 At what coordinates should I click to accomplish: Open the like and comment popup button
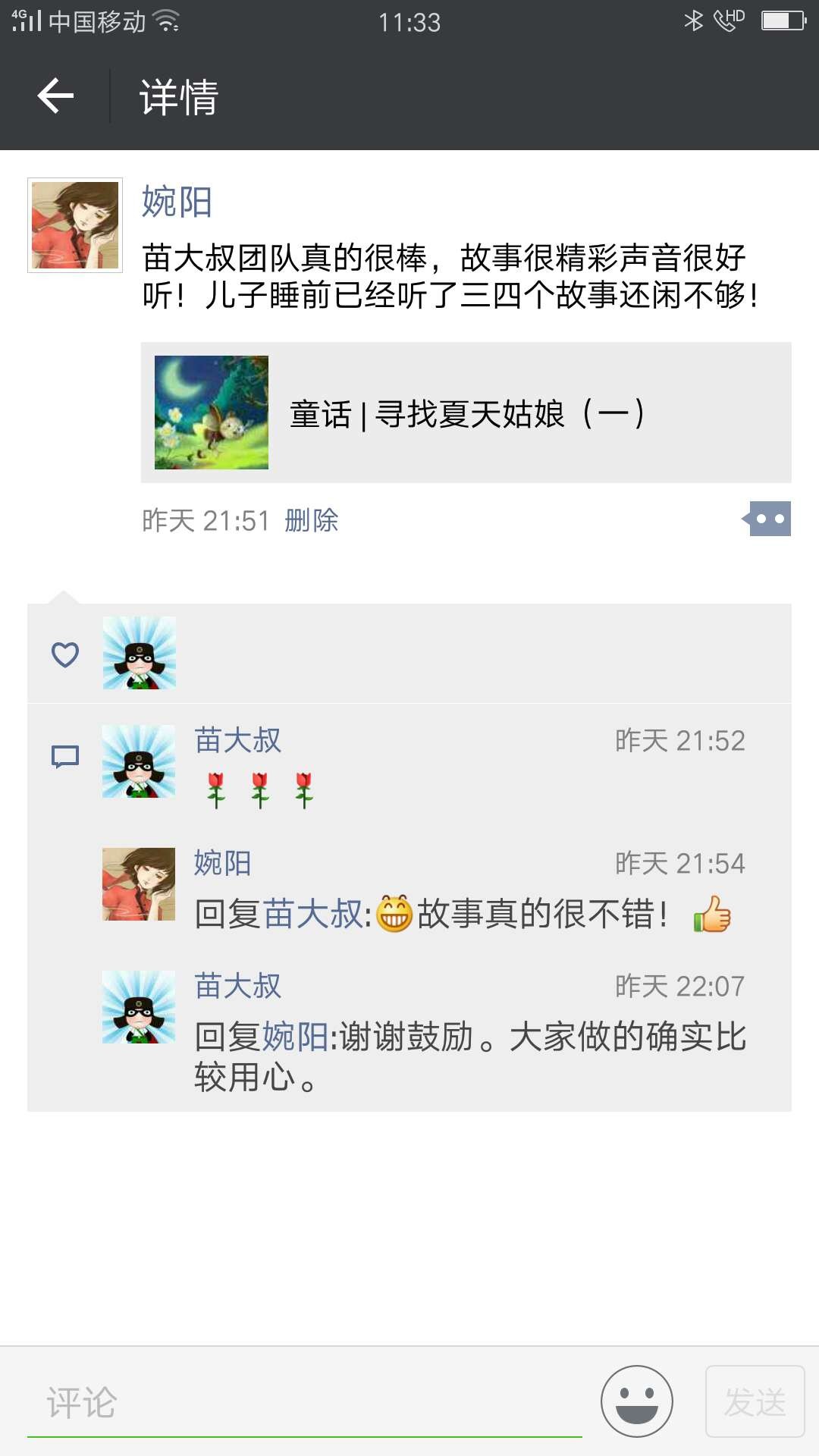coord(769,519)
